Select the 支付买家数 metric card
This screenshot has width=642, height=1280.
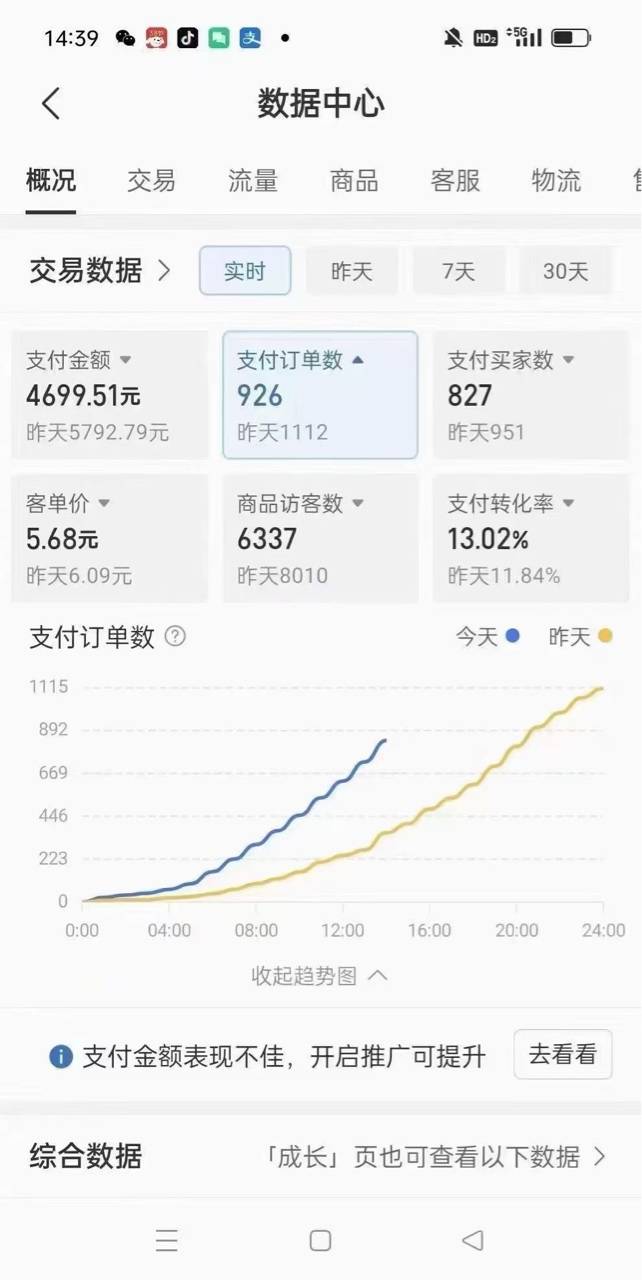531,395
